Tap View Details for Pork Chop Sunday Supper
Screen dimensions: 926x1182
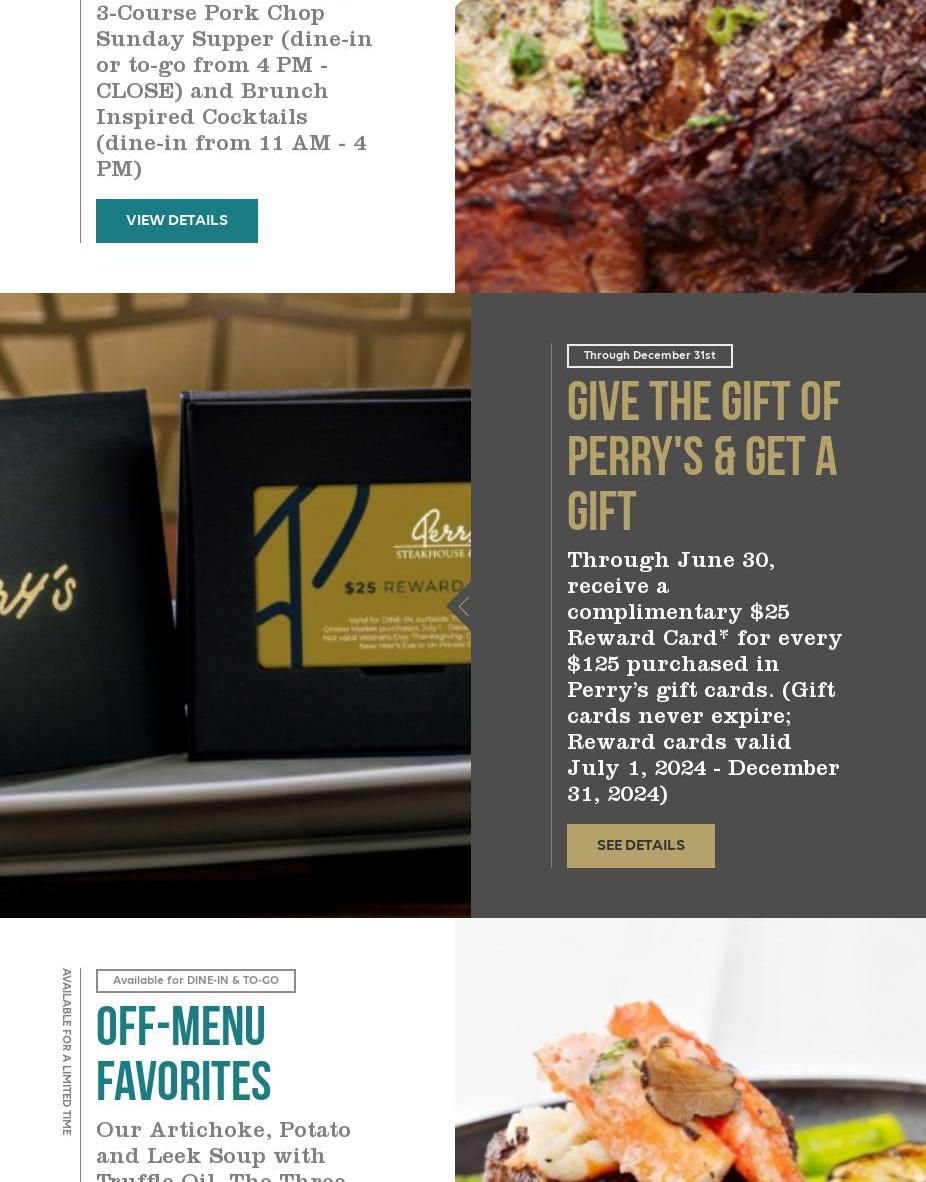pos(177,221)
